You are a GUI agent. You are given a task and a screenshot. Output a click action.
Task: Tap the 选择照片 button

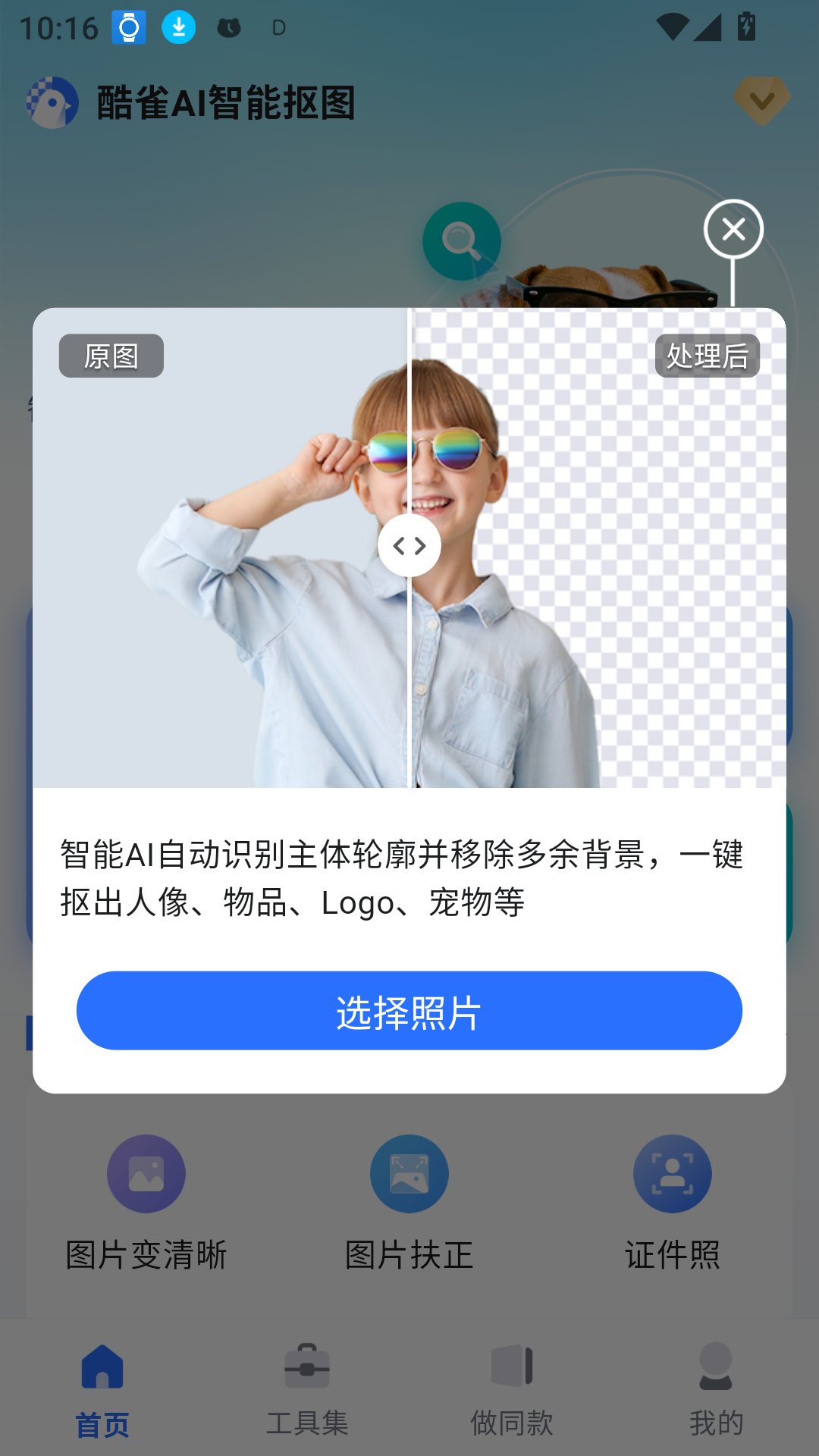(409, 1011)
